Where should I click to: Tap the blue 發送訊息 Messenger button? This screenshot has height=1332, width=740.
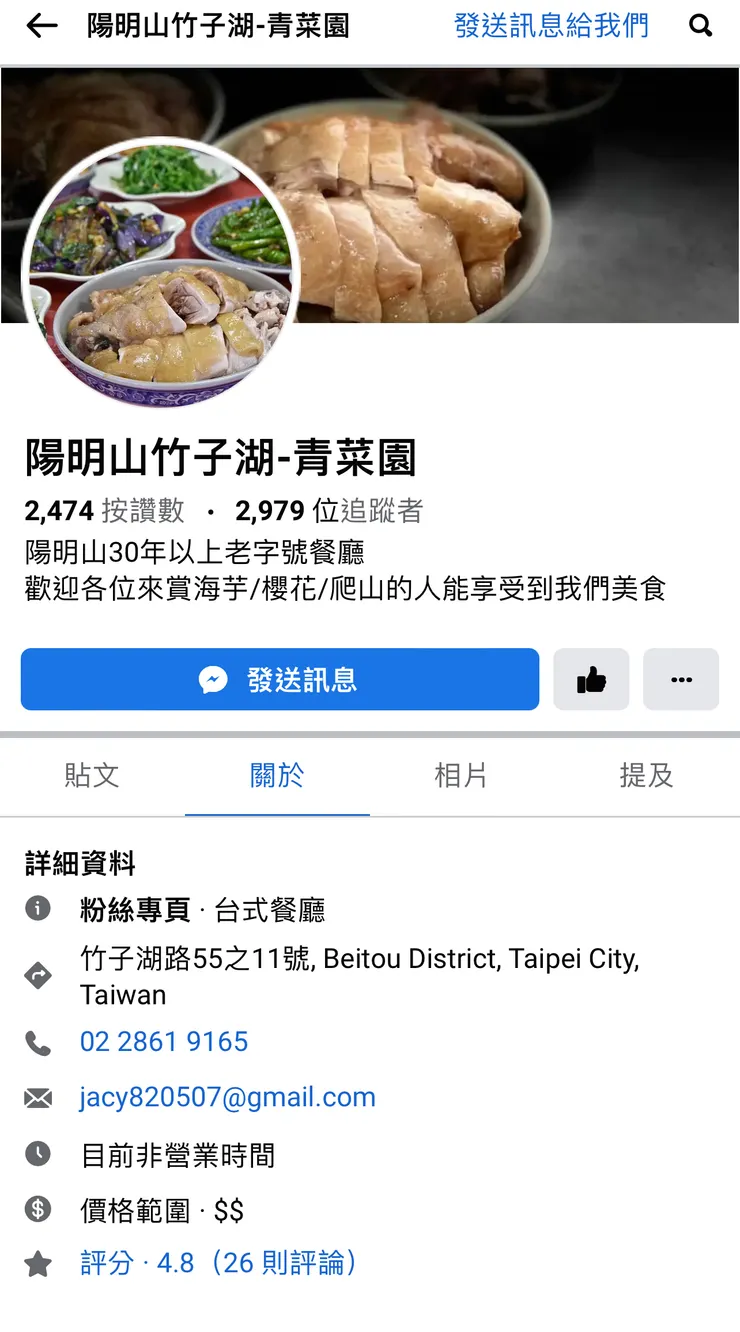[280, 680]
